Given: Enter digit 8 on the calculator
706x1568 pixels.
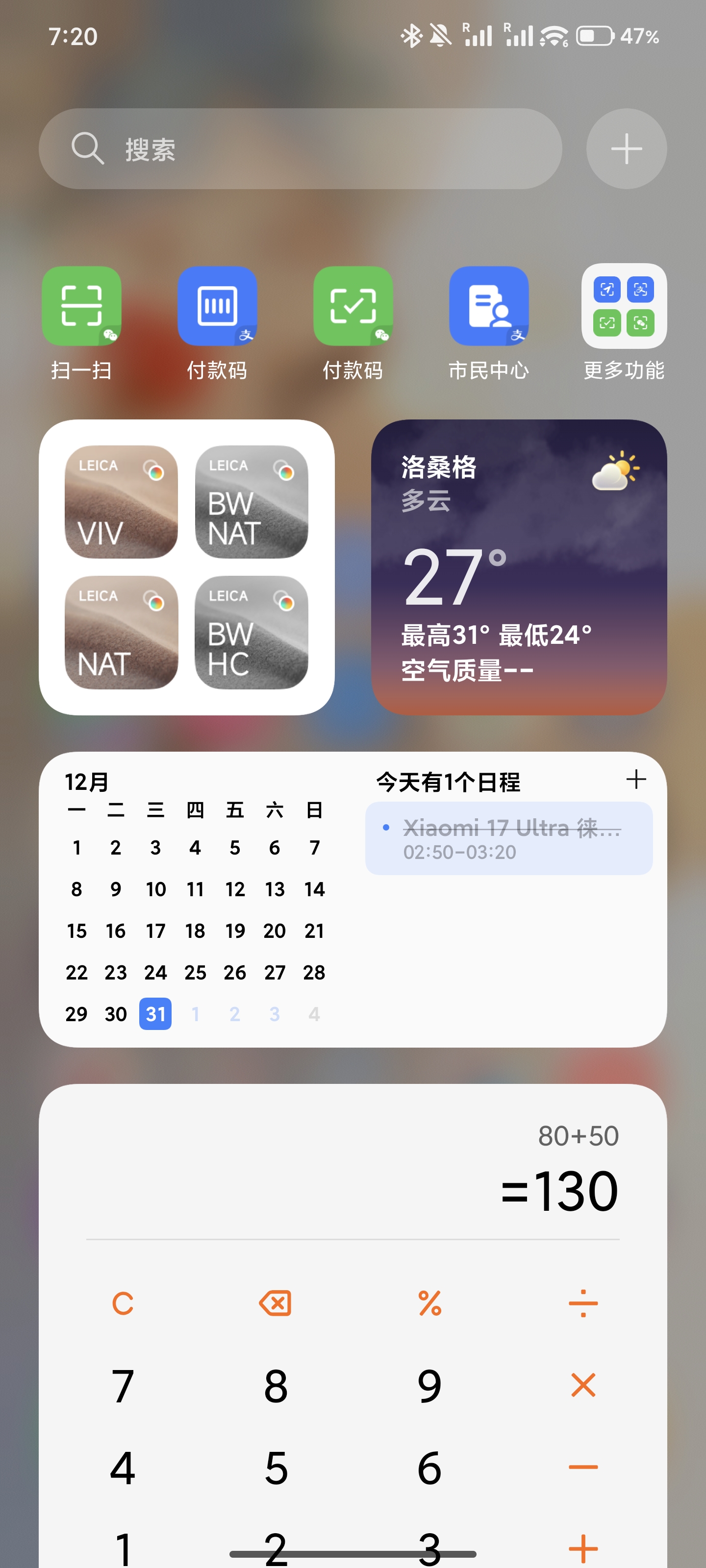Looking at the screenshot, I should [276, 1386].
